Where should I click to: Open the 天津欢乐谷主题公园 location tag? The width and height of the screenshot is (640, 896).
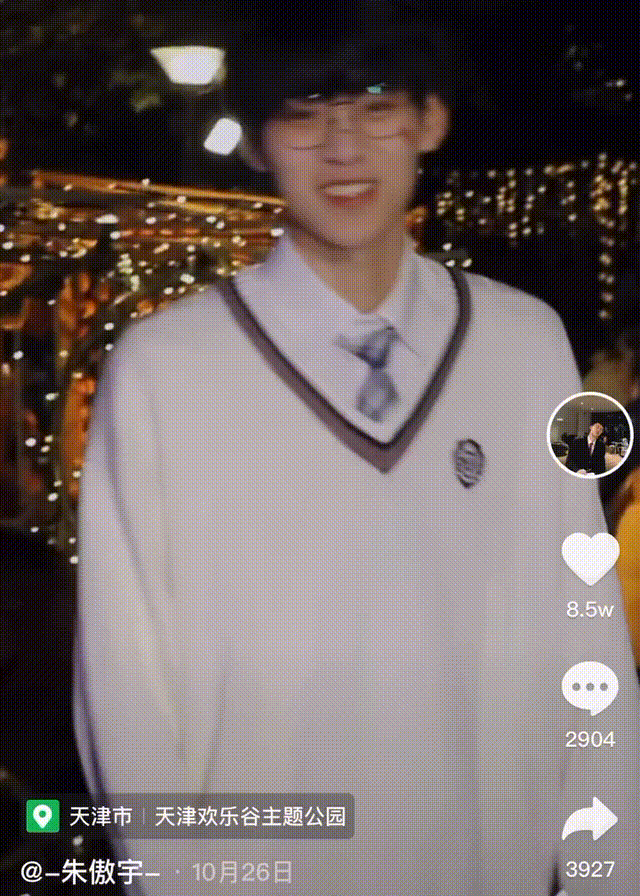[250, 817]
